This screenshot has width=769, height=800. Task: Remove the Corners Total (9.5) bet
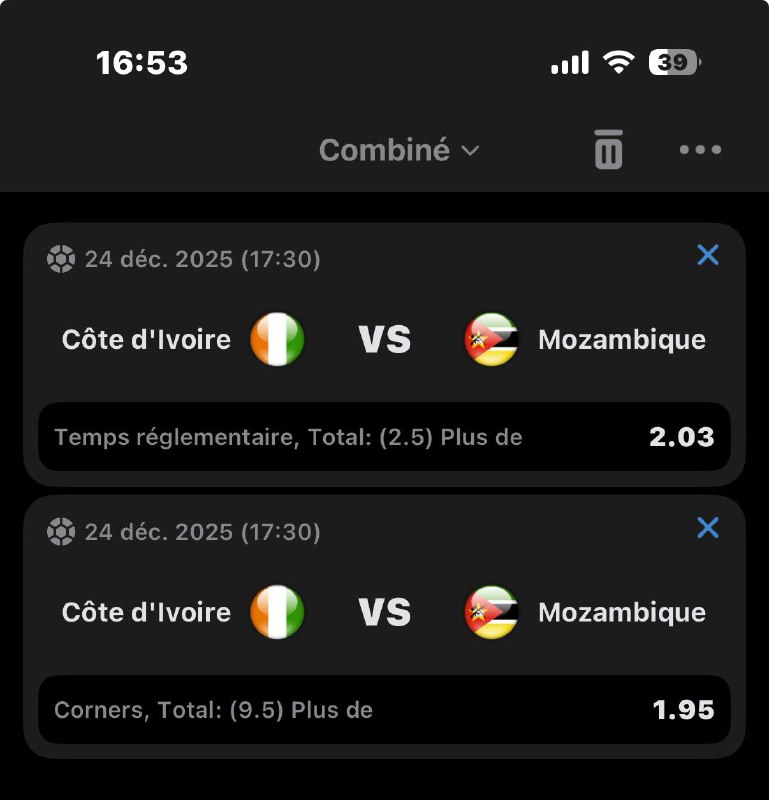(708, 527)
